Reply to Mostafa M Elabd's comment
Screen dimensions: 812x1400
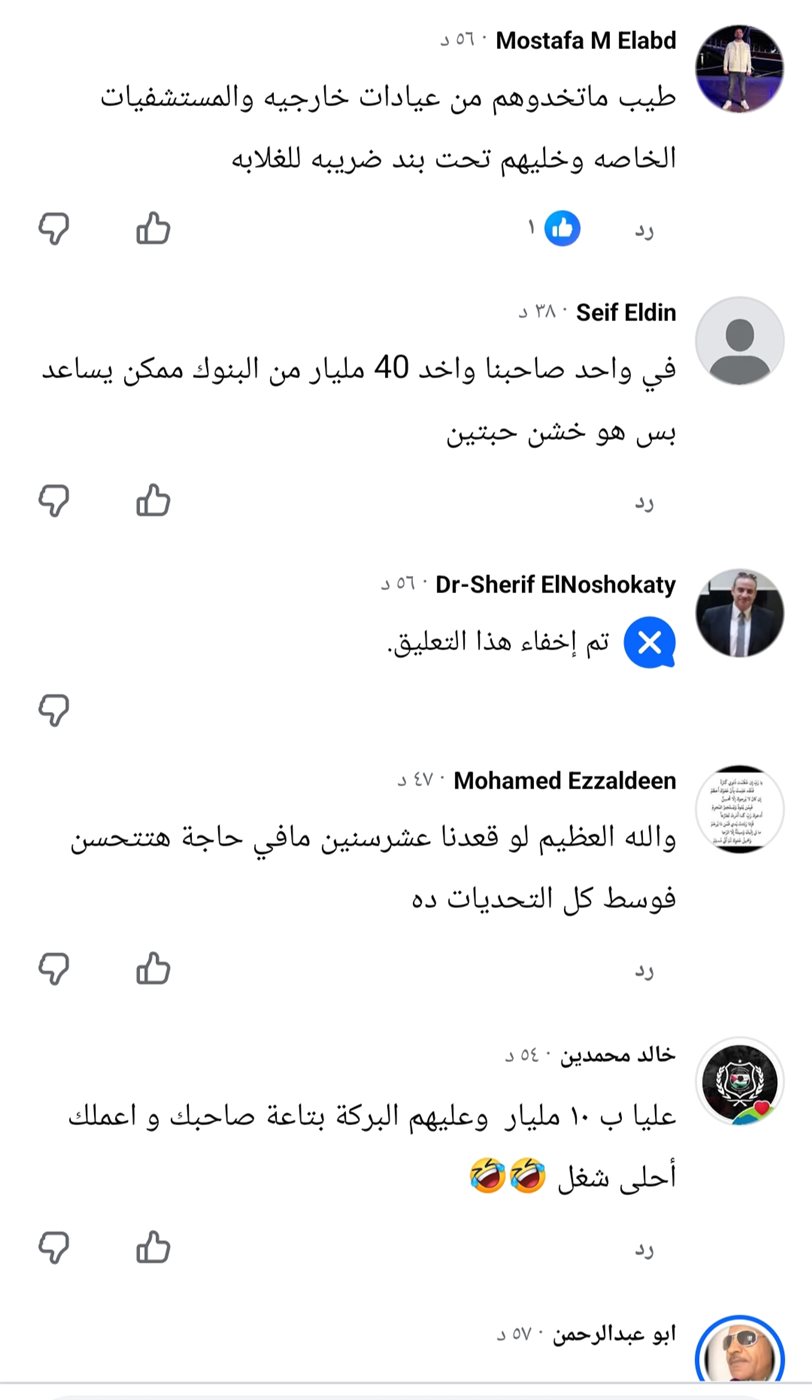(644, 230)
